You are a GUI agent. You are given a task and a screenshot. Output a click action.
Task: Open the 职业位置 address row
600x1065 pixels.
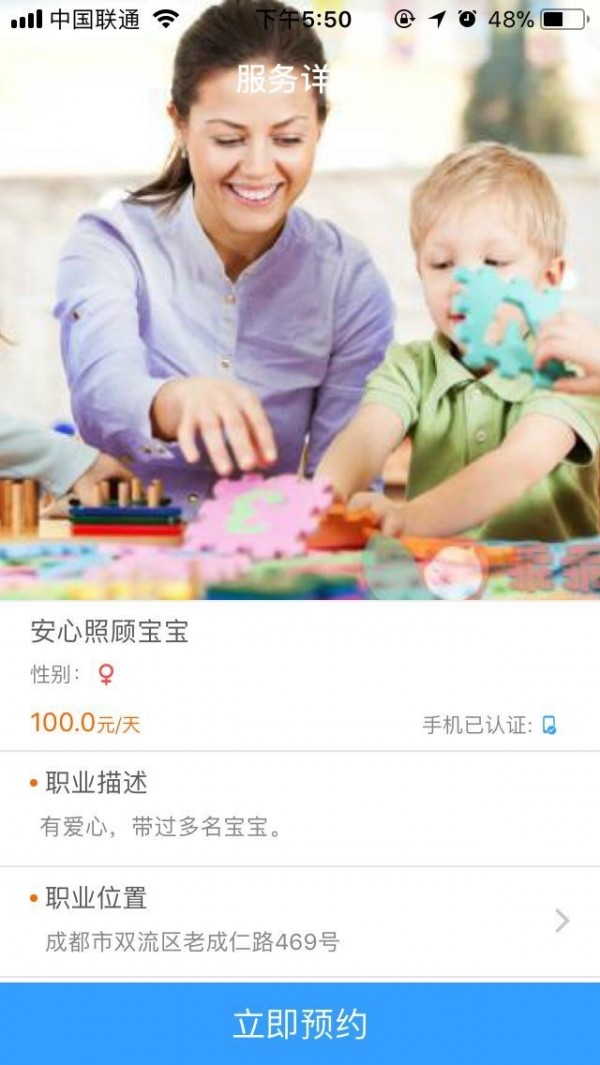(x=300, y=920)
